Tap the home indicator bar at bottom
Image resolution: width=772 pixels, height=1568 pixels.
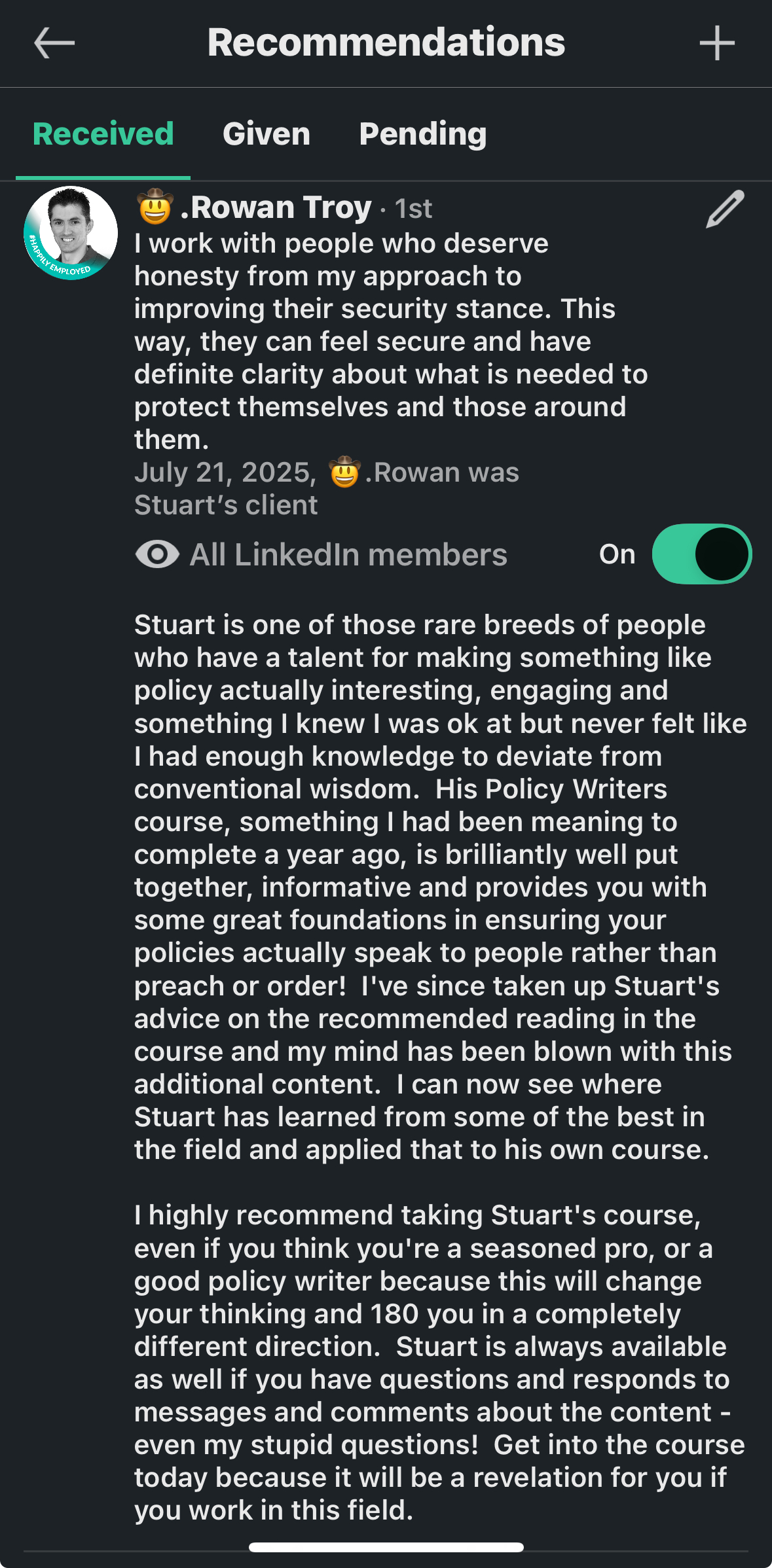click(386, 1547)
